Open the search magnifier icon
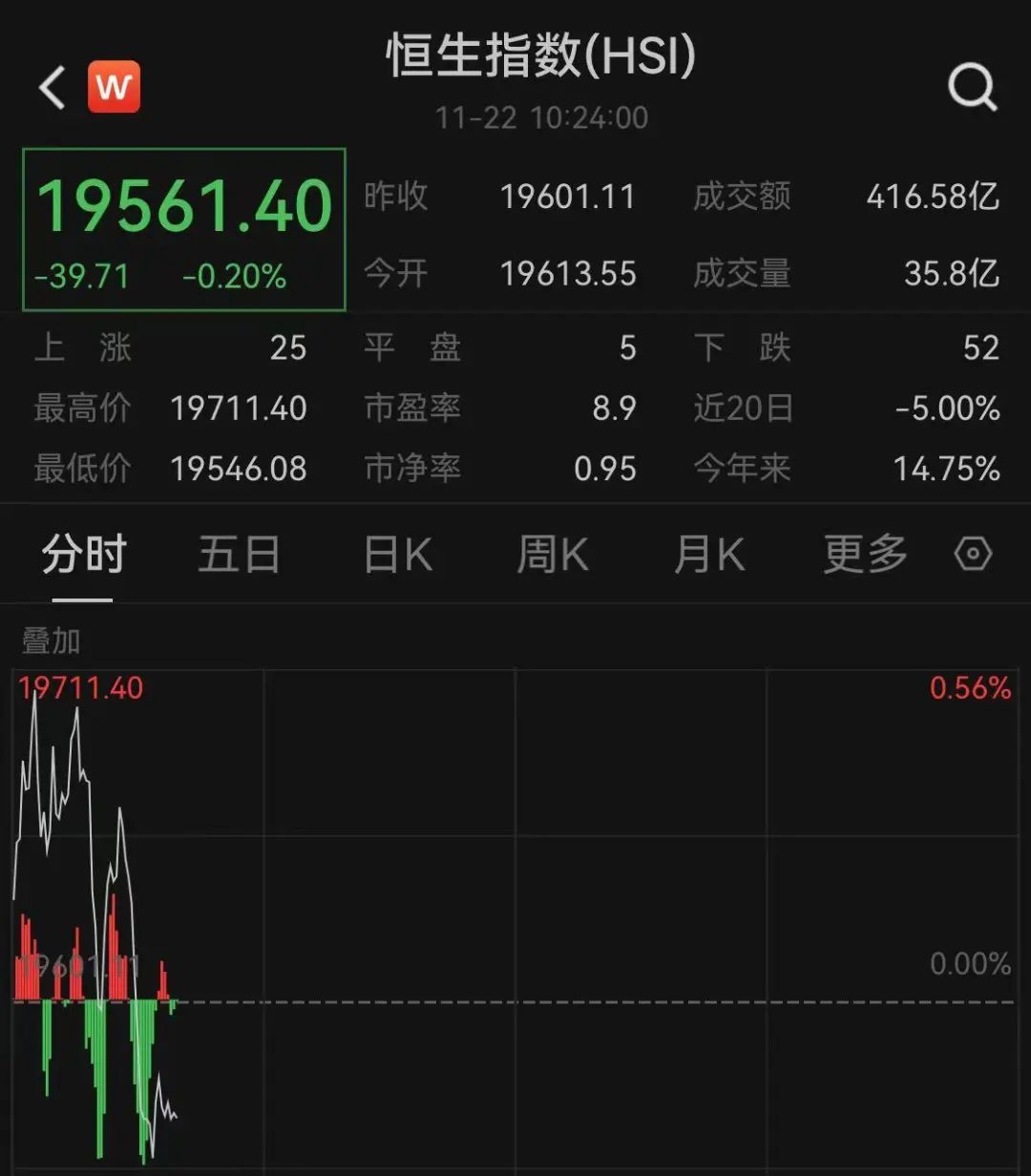The width and height of the screenshot is (1031, 1176). pyautogui.click(x=972, y=89)
